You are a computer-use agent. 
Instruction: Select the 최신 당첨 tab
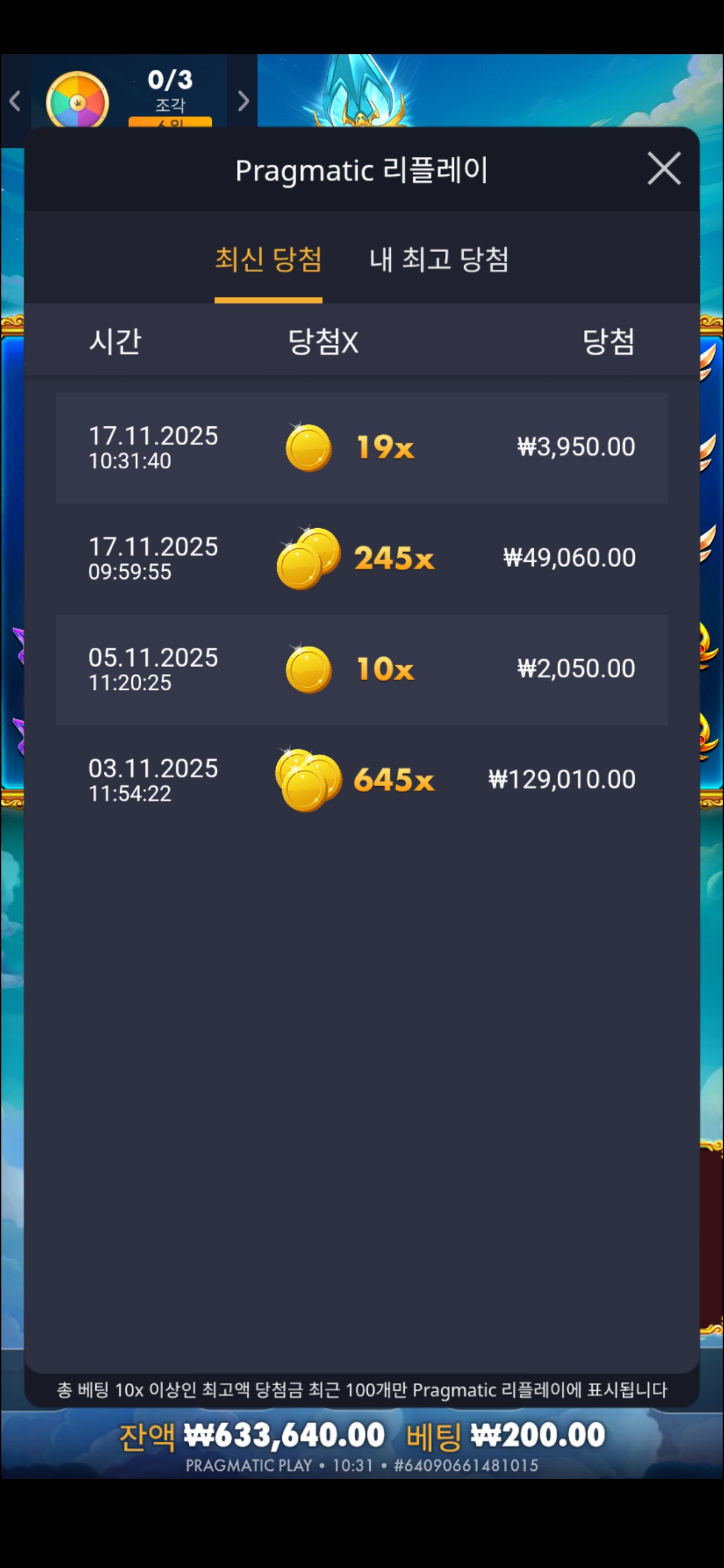pos(268,259)
